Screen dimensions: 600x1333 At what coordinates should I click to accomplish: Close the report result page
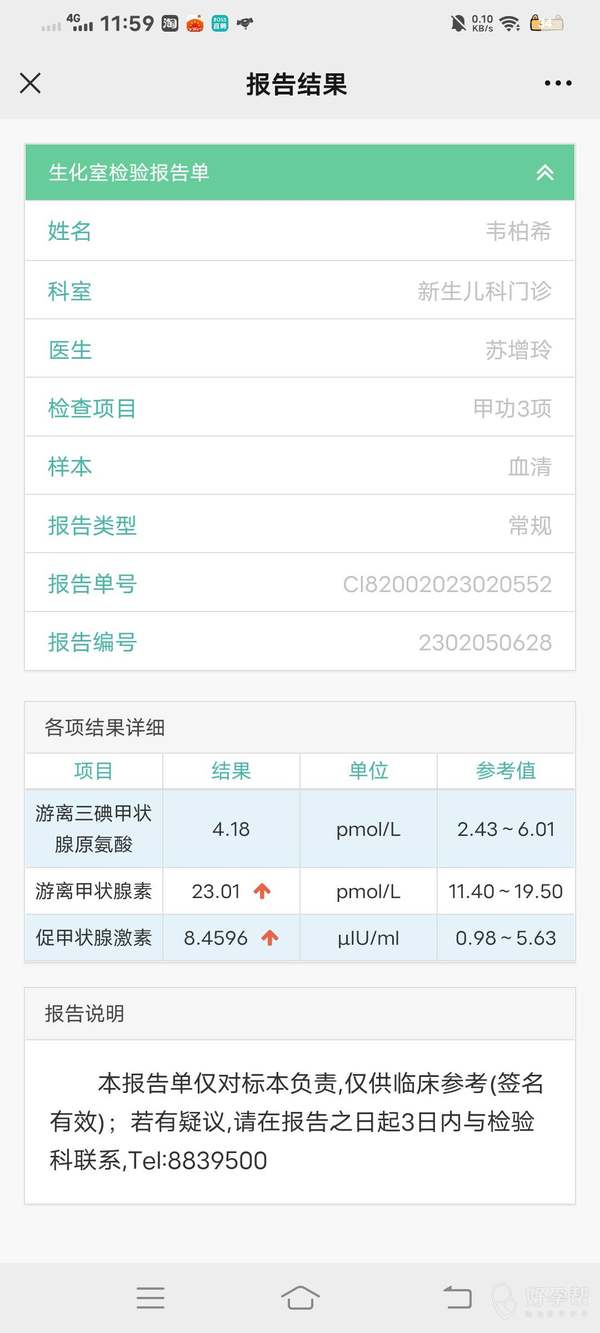tap(31, 83)
